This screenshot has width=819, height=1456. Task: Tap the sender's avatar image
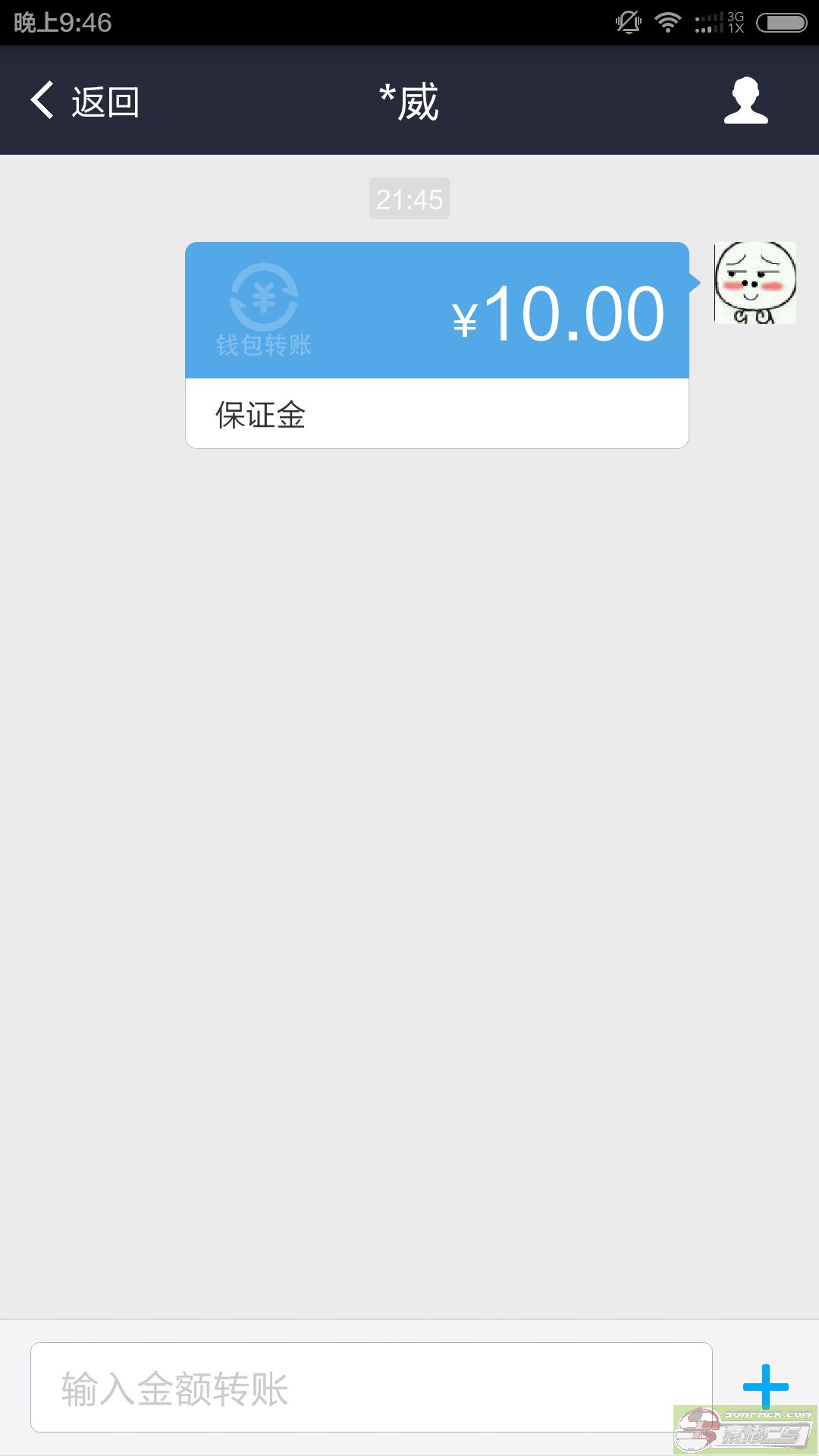coord(755,283)
